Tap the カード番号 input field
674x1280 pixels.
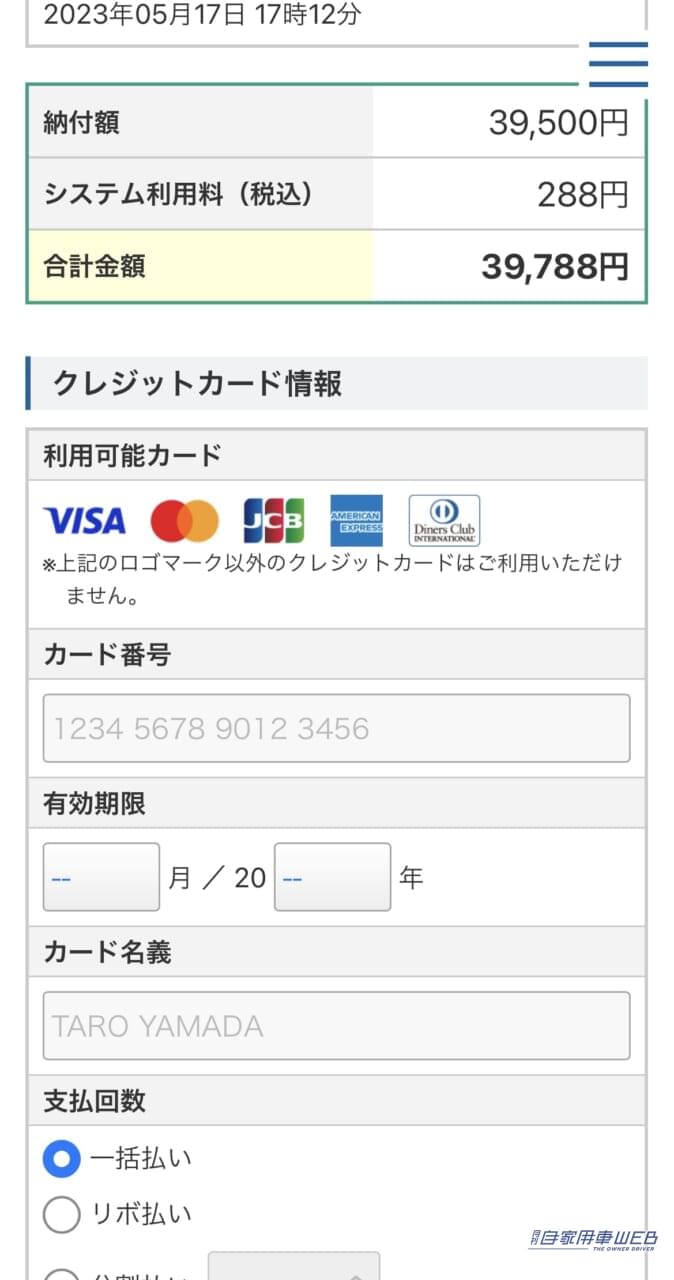tap(336, 728)
